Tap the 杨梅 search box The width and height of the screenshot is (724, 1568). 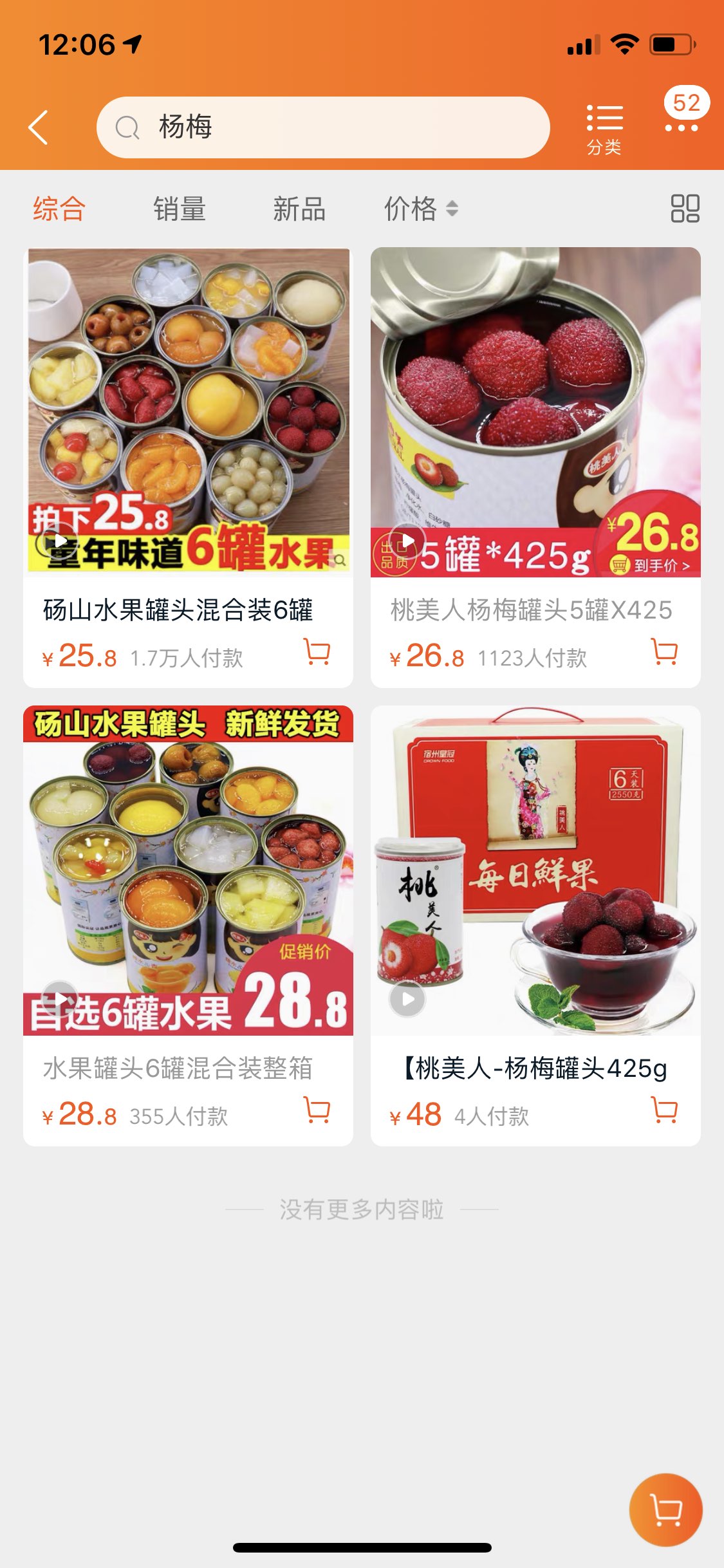tap(322, 127)
